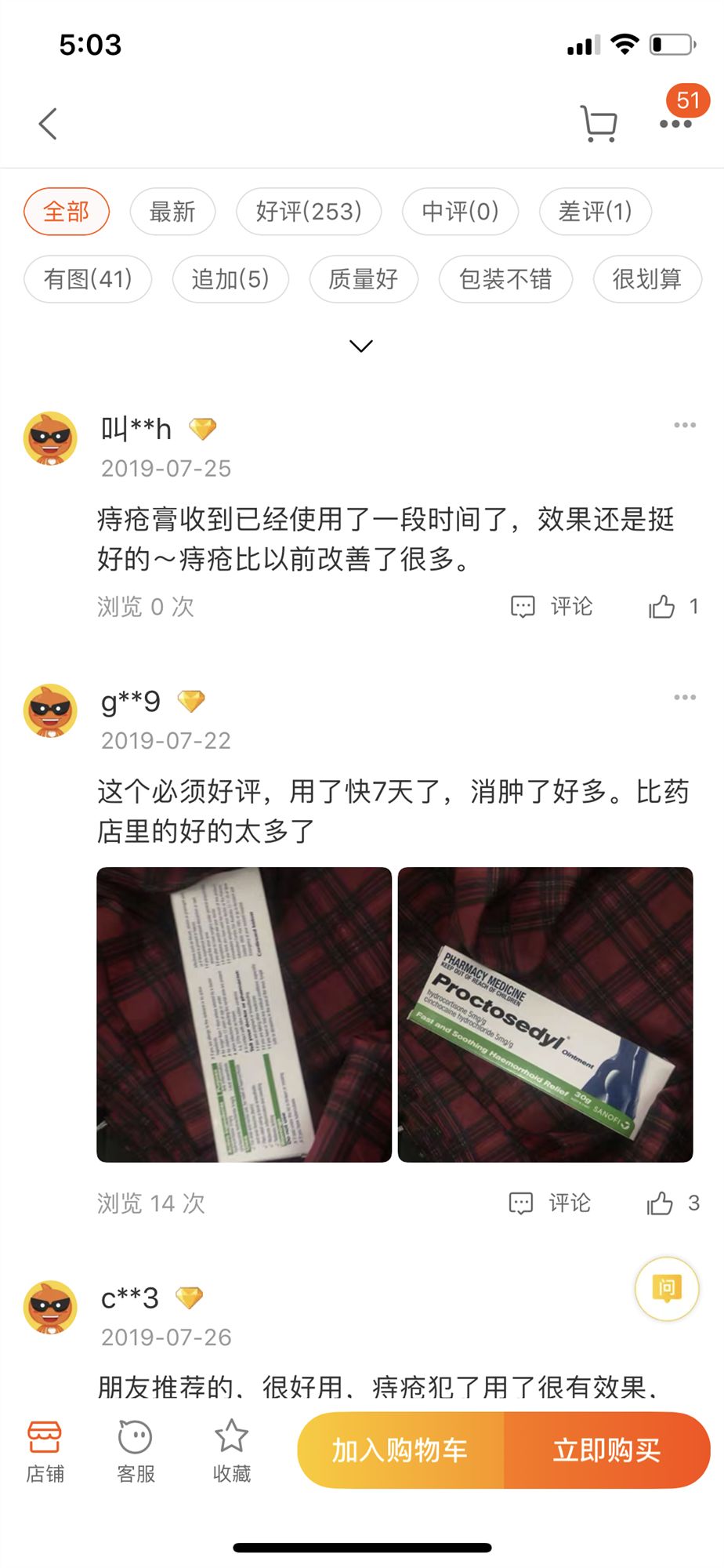Switch to 差评(1) negative reviews tab
The image size is (724, 1568).
coord(595,211)
